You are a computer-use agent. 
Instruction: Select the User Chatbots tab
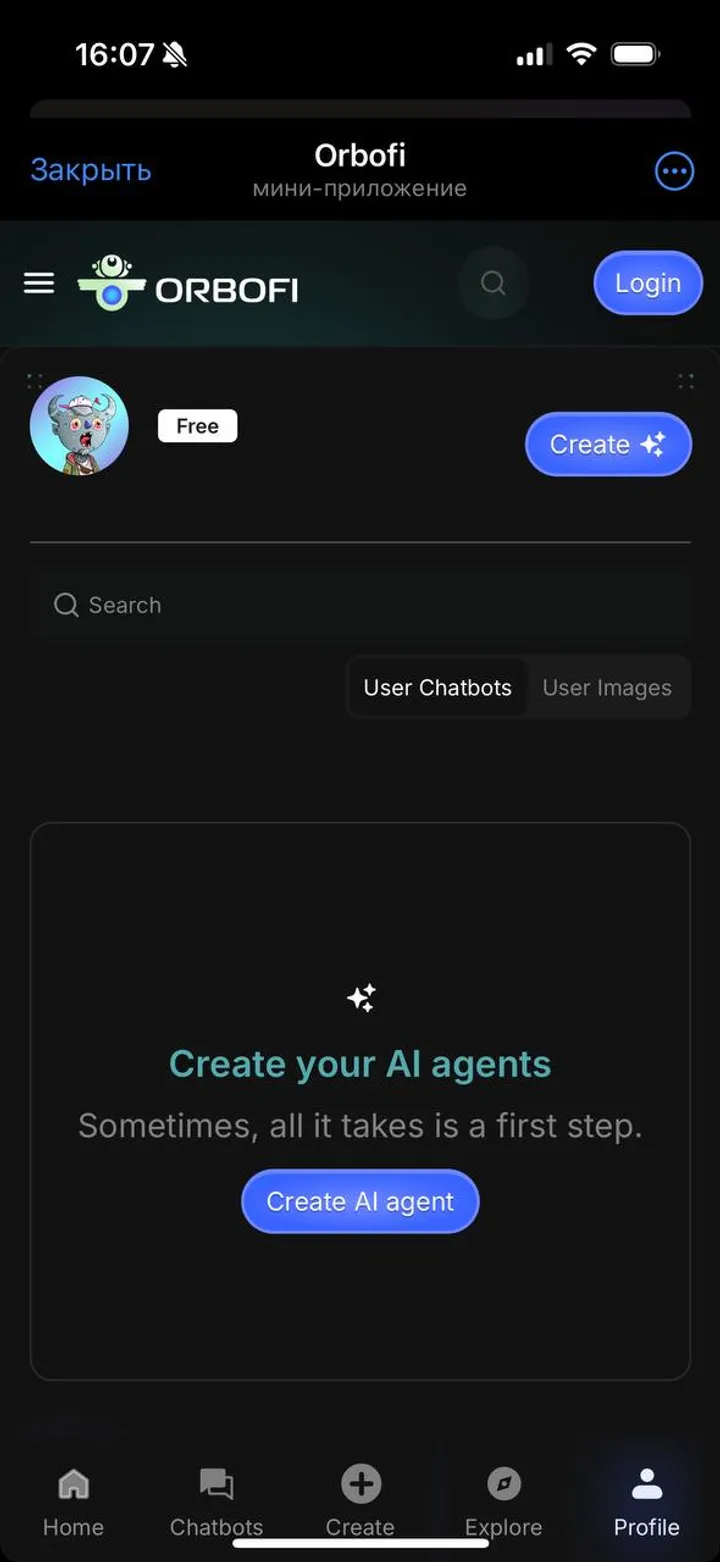[439, 687]
